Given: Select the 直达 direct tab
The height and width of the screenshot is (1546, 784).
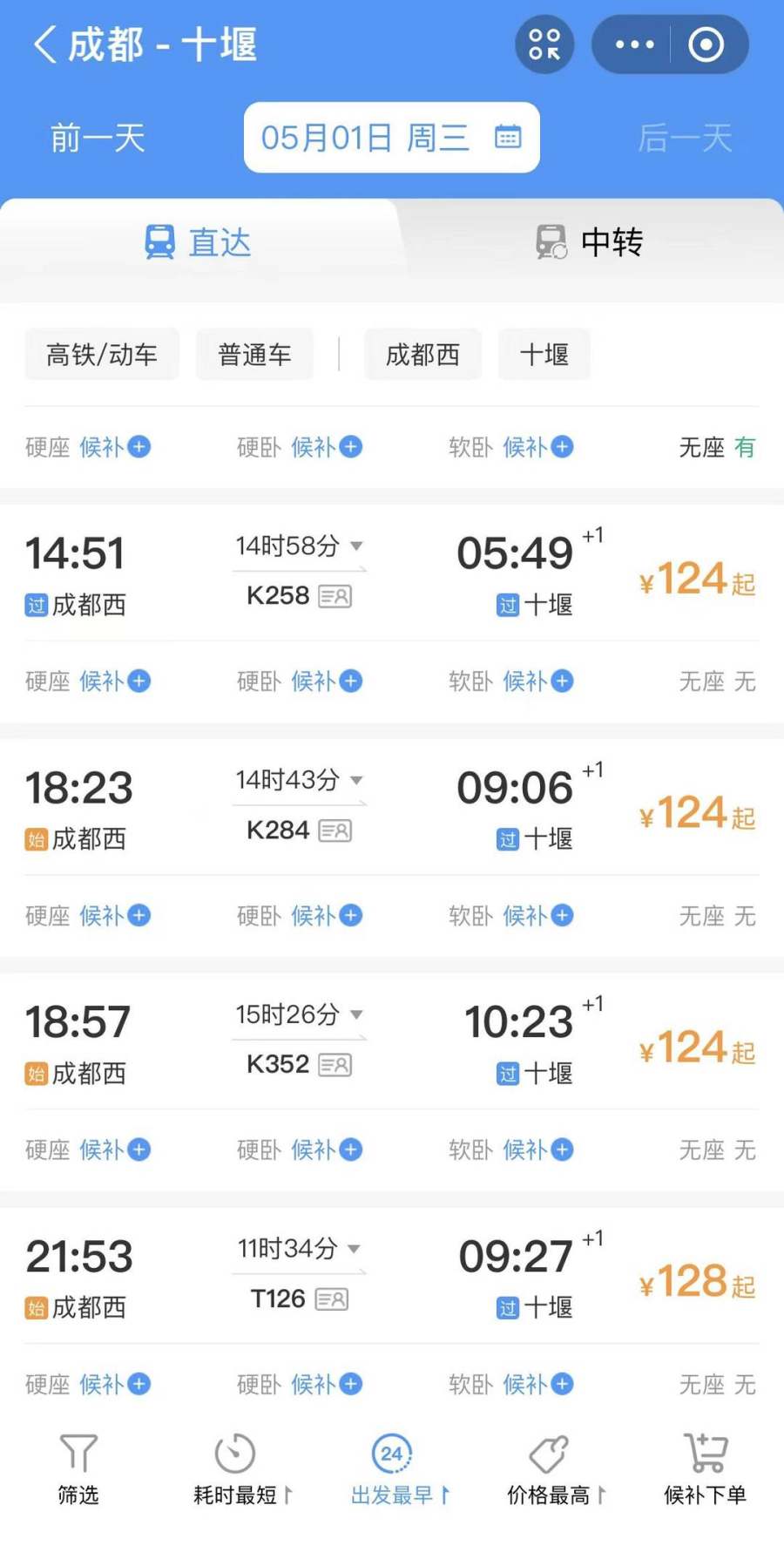Looking at the screenshot, I should 198,242.
